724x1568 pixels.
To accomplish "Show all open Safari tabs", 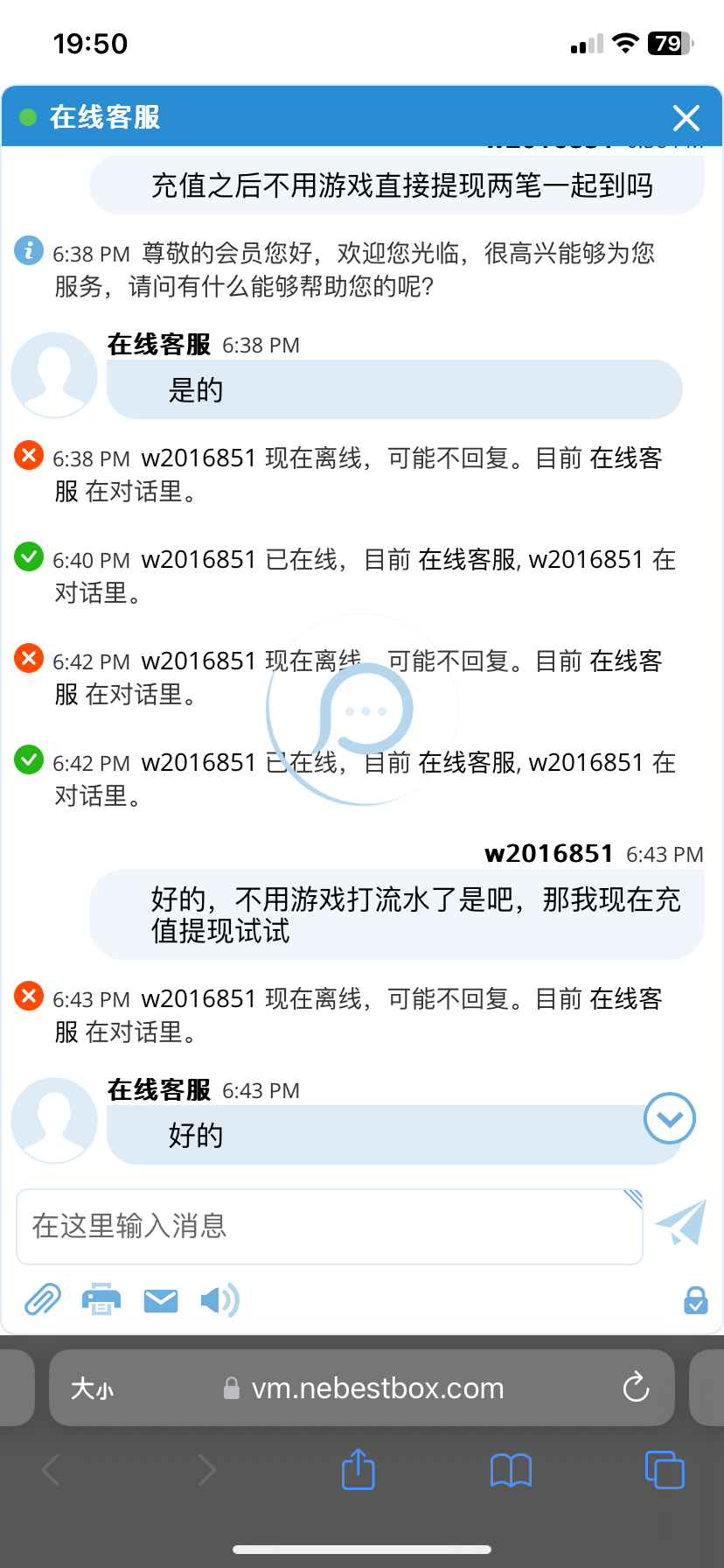I will (x=665, y=1469).
